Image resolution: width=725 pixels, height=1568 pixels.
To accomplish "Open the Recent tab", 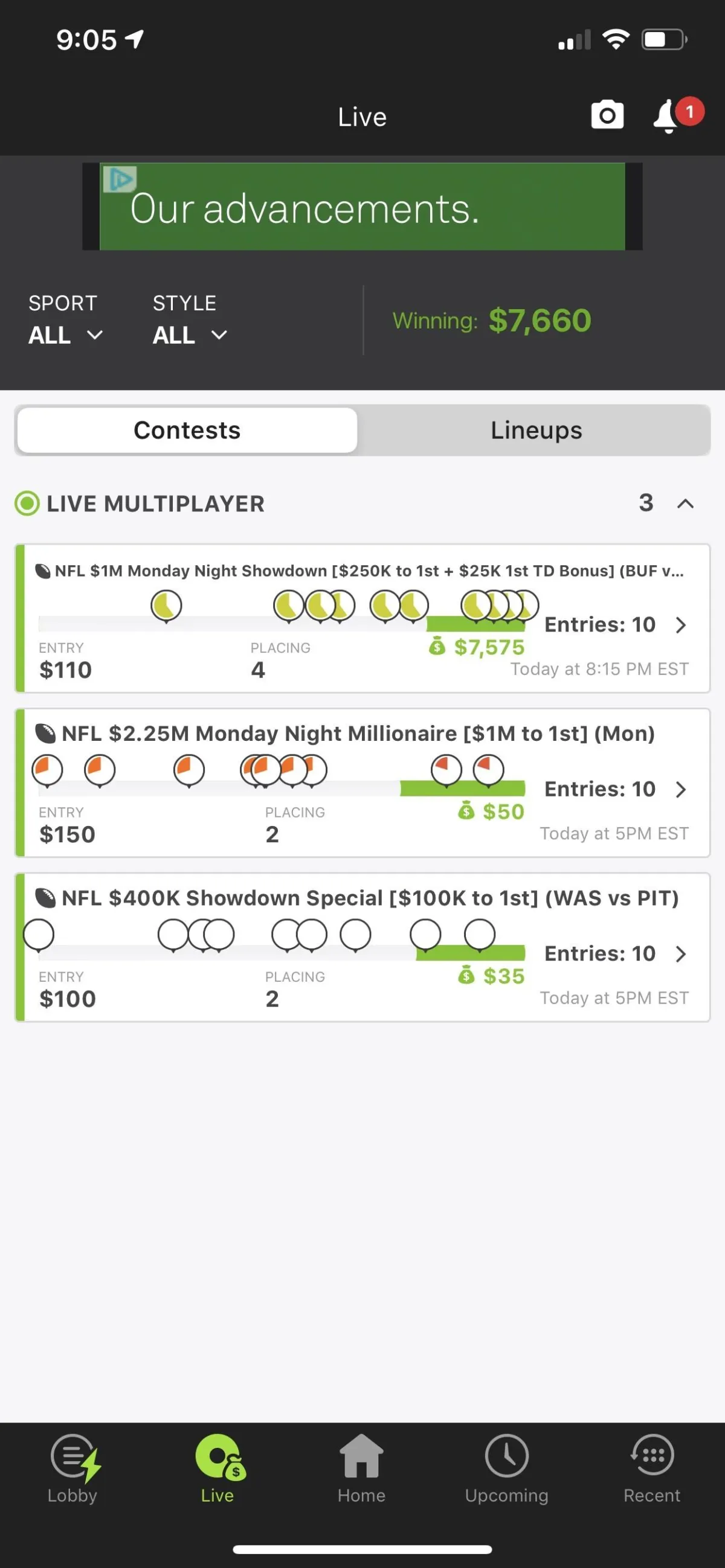I will tap(651, 1468).
